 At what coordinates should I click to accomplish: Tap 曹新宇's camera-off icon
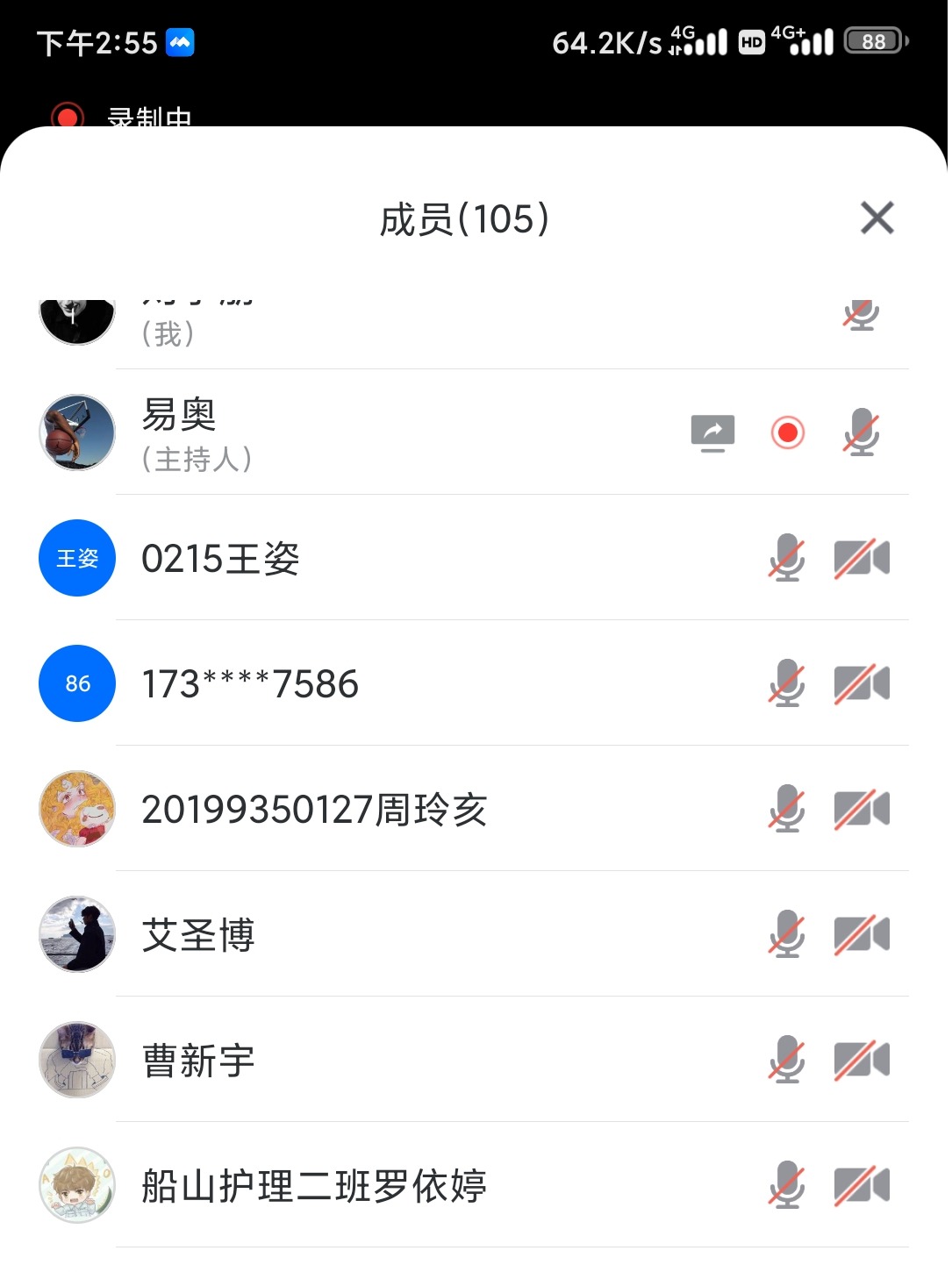pyautogui.click(x=861, y=1061)
